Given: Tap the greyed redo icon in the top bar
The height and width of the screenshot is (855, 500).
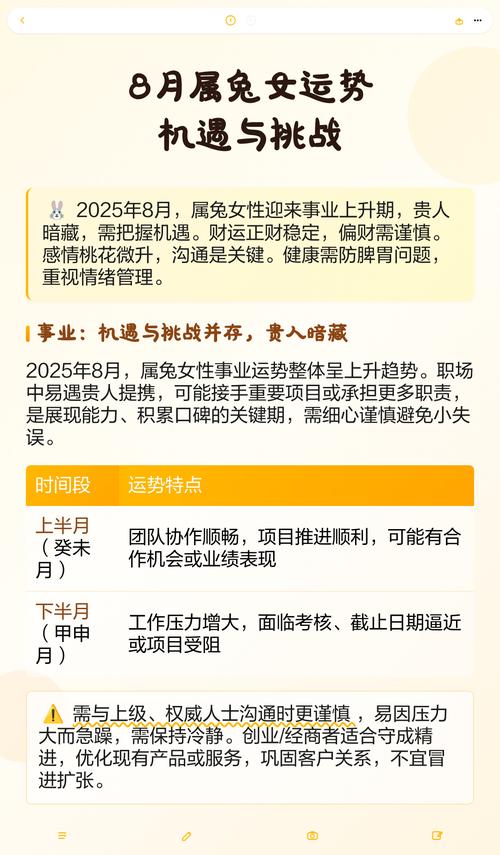Looking at the screenshot, I should 251,21.
